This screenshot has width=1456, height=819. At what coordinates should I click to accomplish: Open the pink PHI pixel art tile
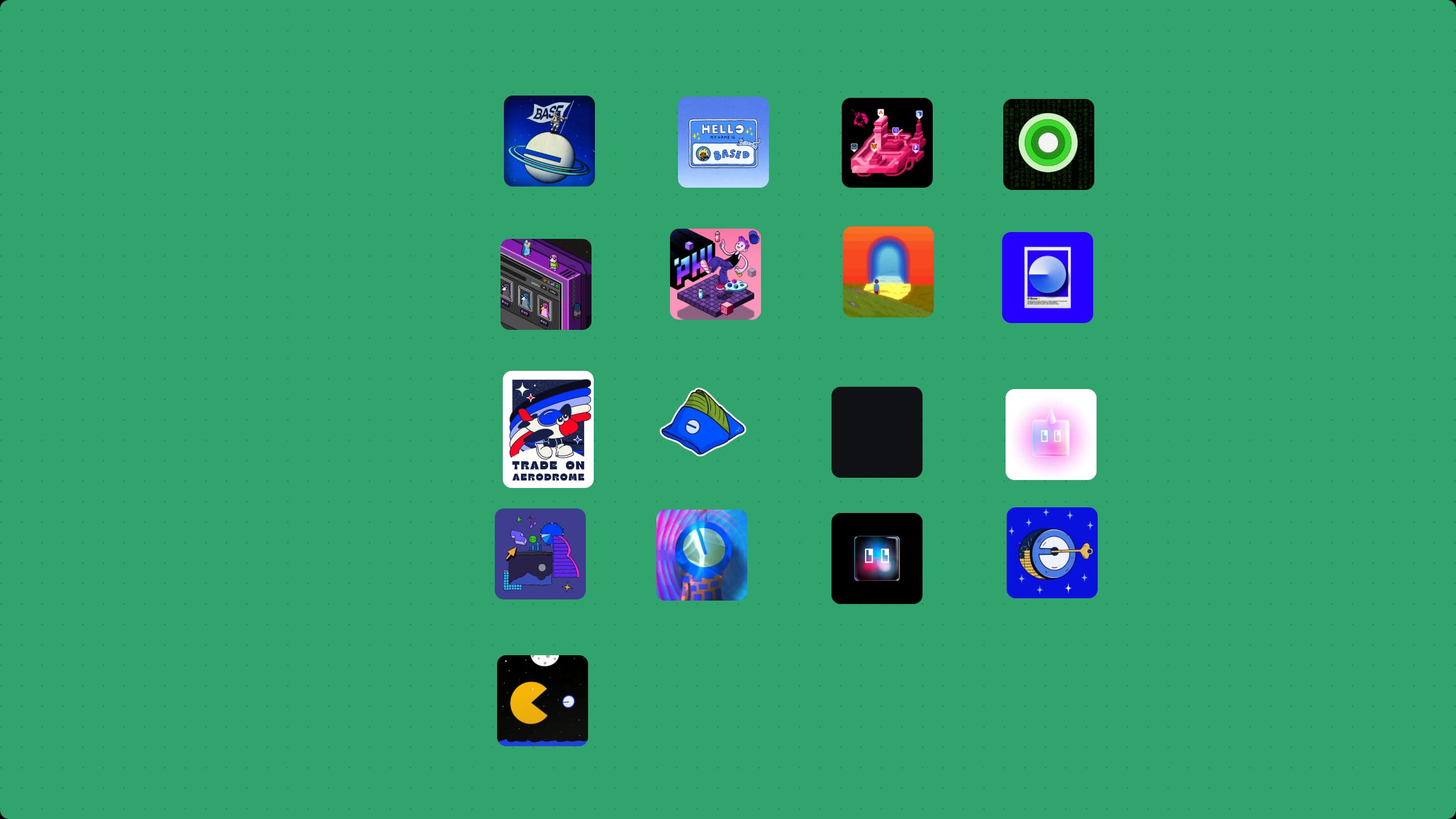[715, 274]
